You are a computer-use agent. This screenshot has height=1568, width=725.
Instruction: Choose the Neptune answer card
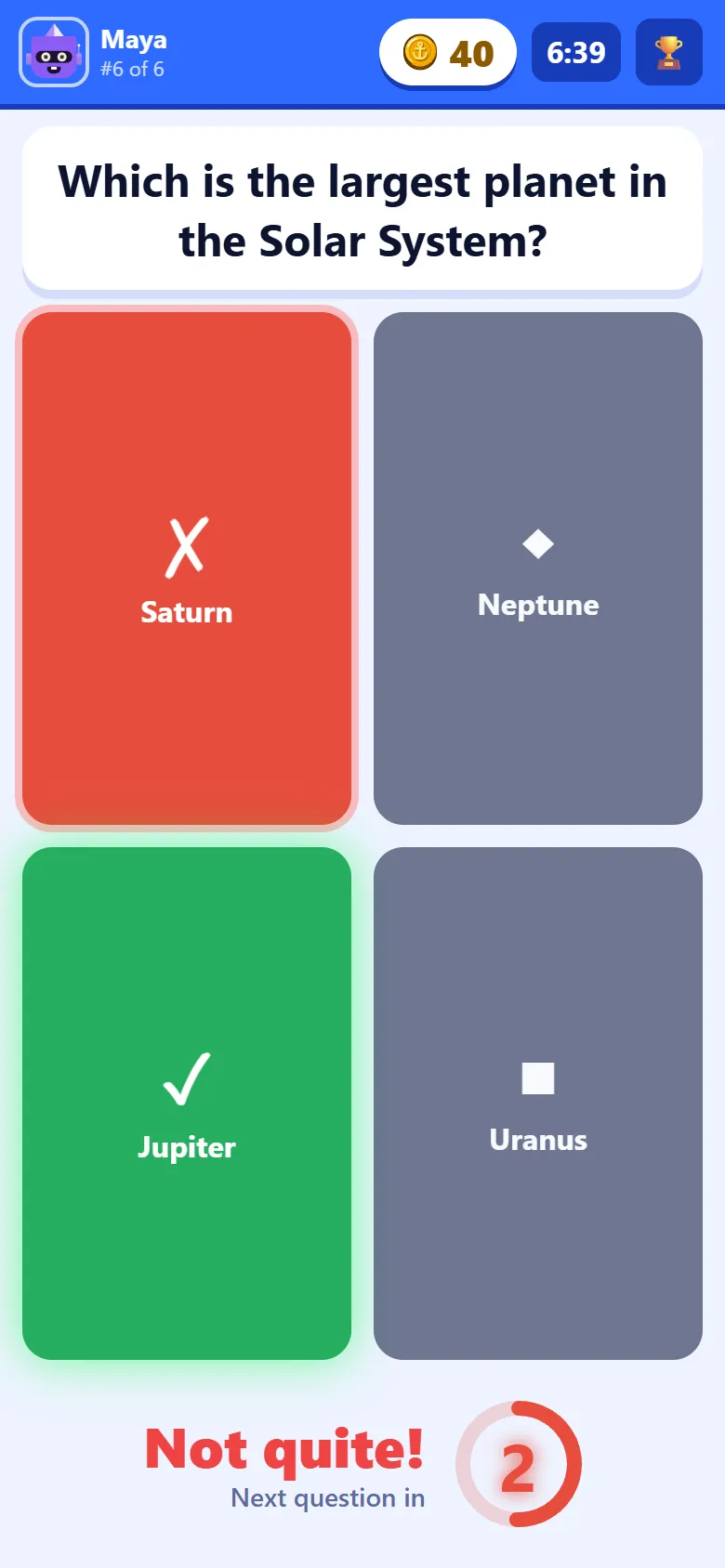pos(538,568)
